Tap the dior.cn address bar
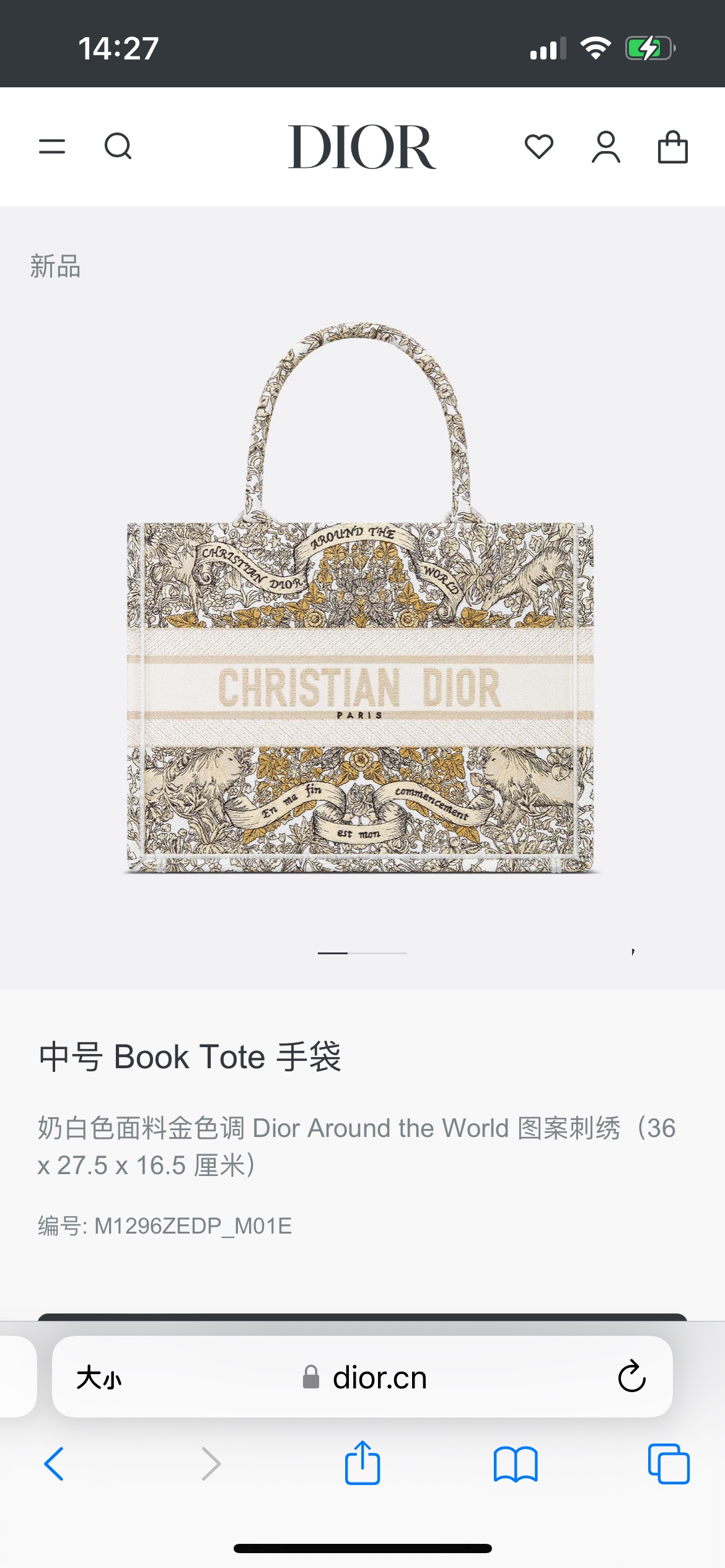 click(366, 1378)
